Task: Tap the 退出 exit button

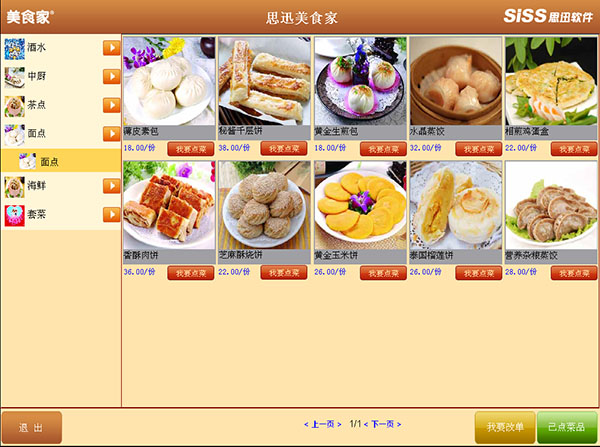Action: click(x=31, y=427)
